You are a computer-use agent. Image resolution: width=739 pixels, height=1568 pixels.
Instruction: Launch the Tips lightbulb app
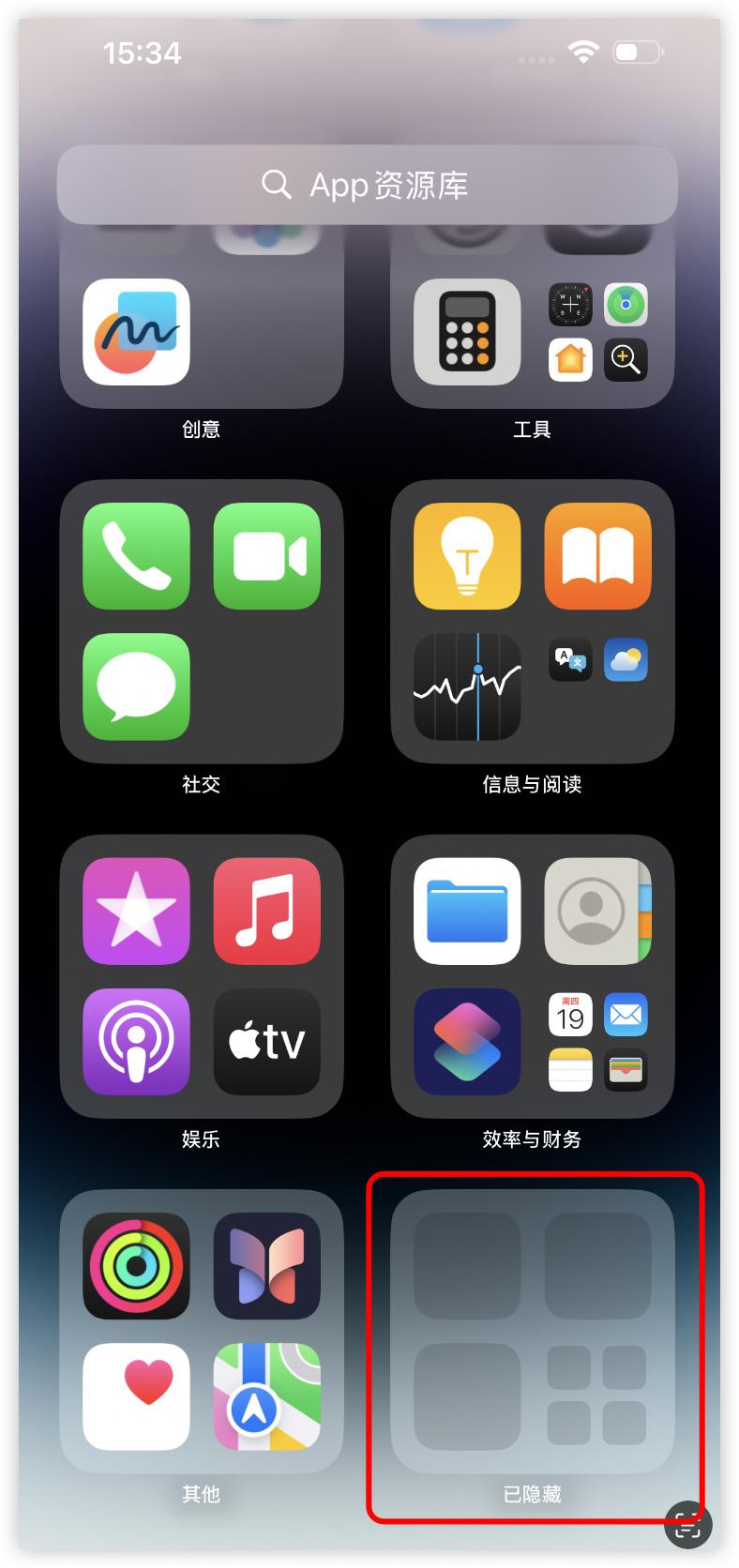tap(467, 556)
